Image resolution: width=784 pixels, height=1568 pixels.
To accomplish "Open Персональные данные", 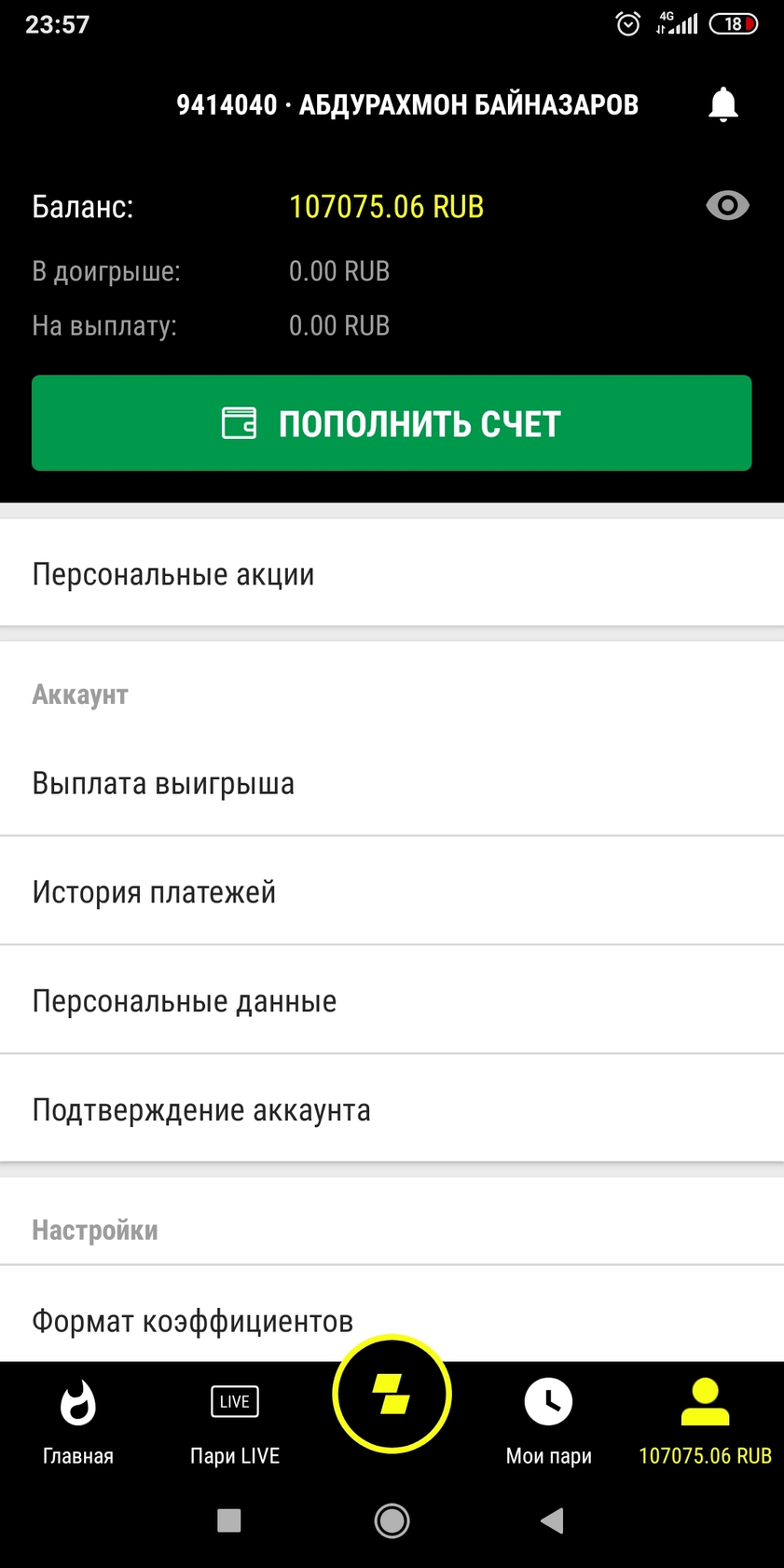I will point(392,1000).
